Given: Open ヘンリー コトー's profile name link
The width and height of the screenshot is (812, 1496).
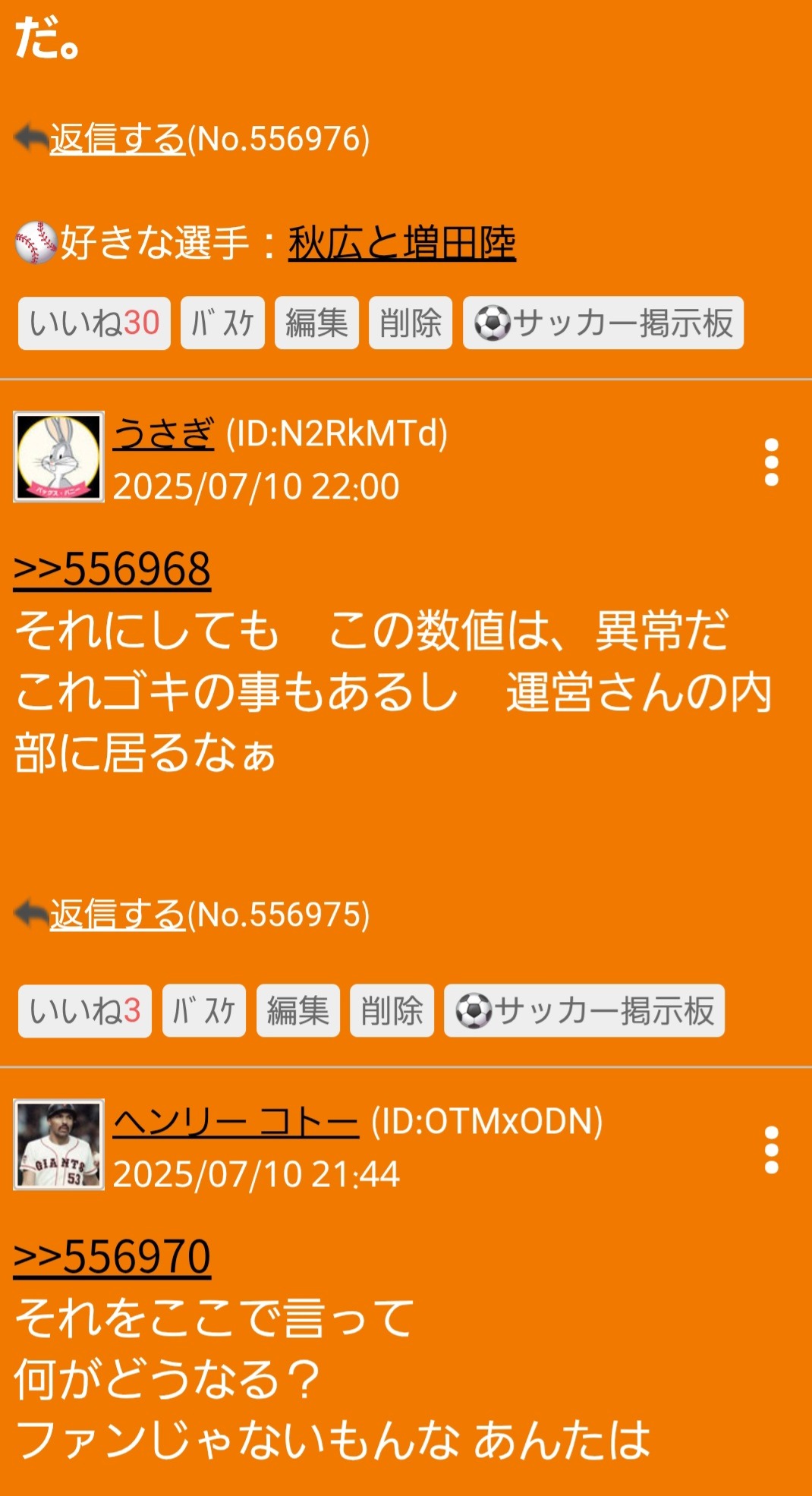Looking at the screenshot, I should tap(235, 1122).
